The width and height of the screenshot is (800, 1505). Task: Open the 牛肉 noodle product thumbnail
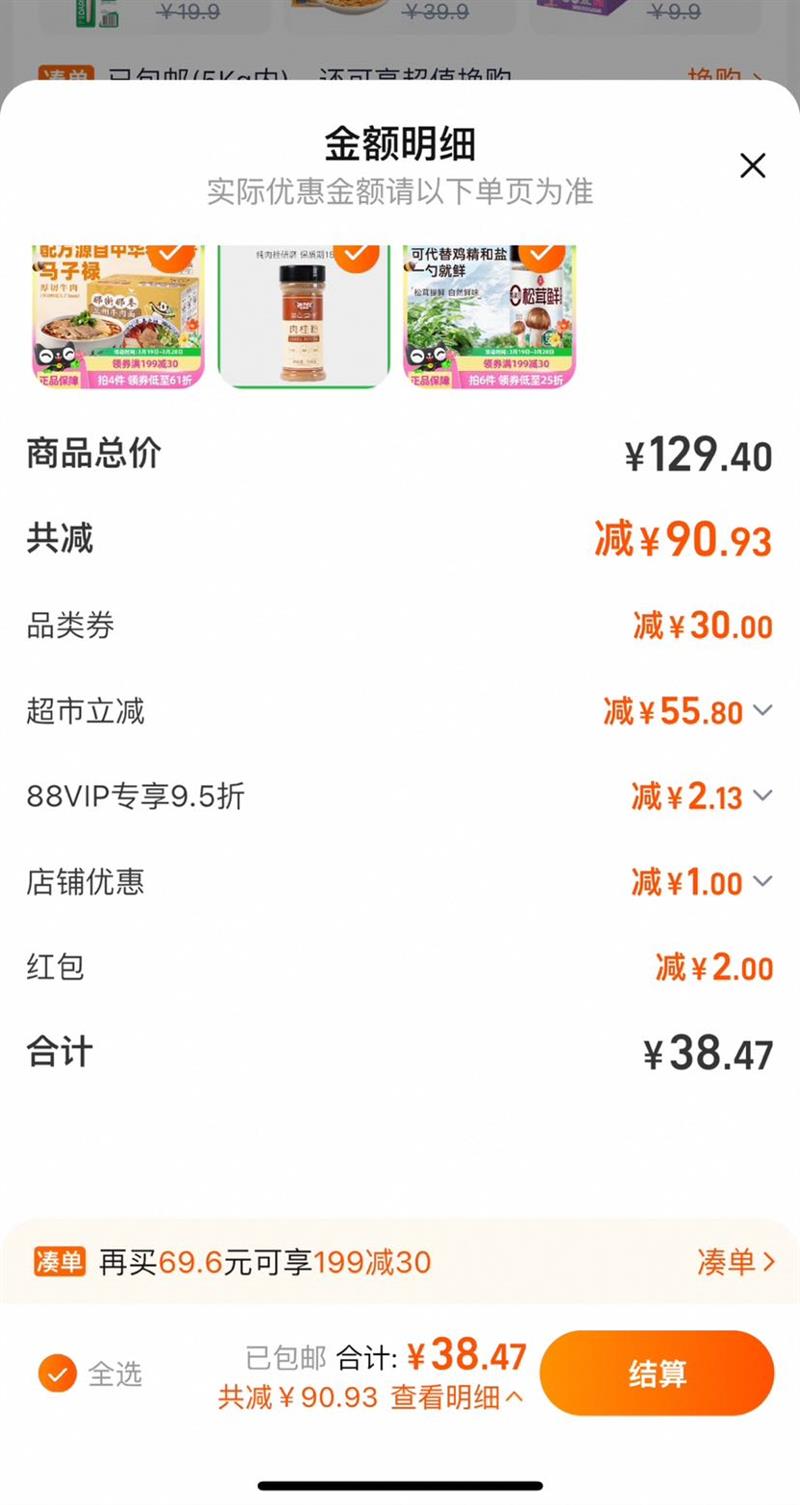point(118,316)
